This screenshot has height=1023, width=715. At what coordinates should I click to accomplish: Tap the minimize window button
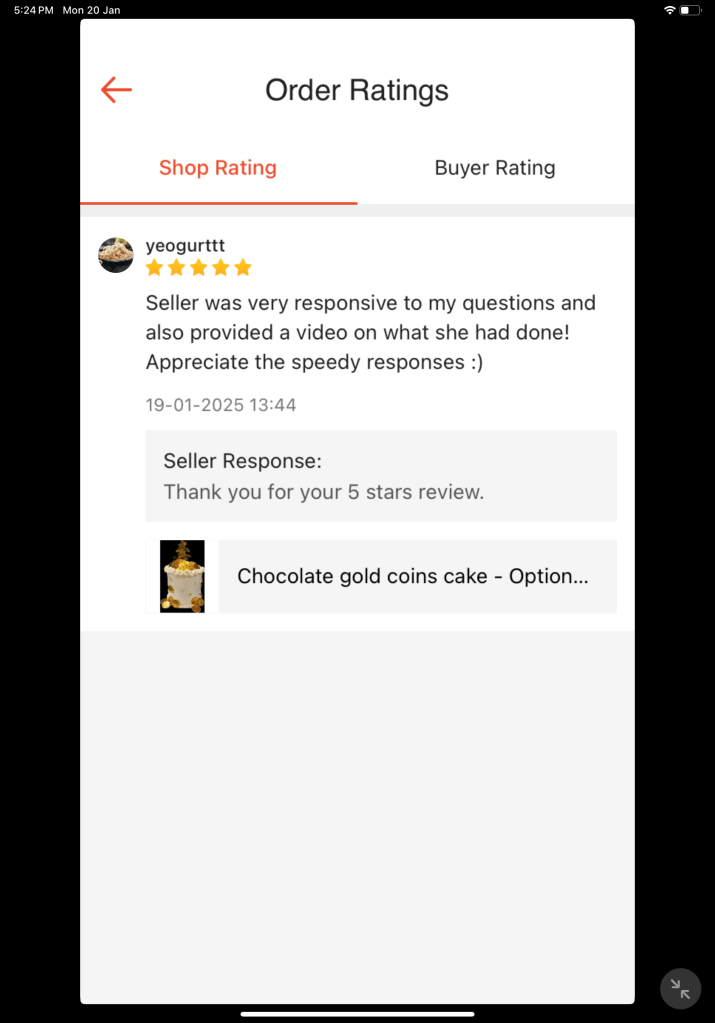tap(680, 989)
